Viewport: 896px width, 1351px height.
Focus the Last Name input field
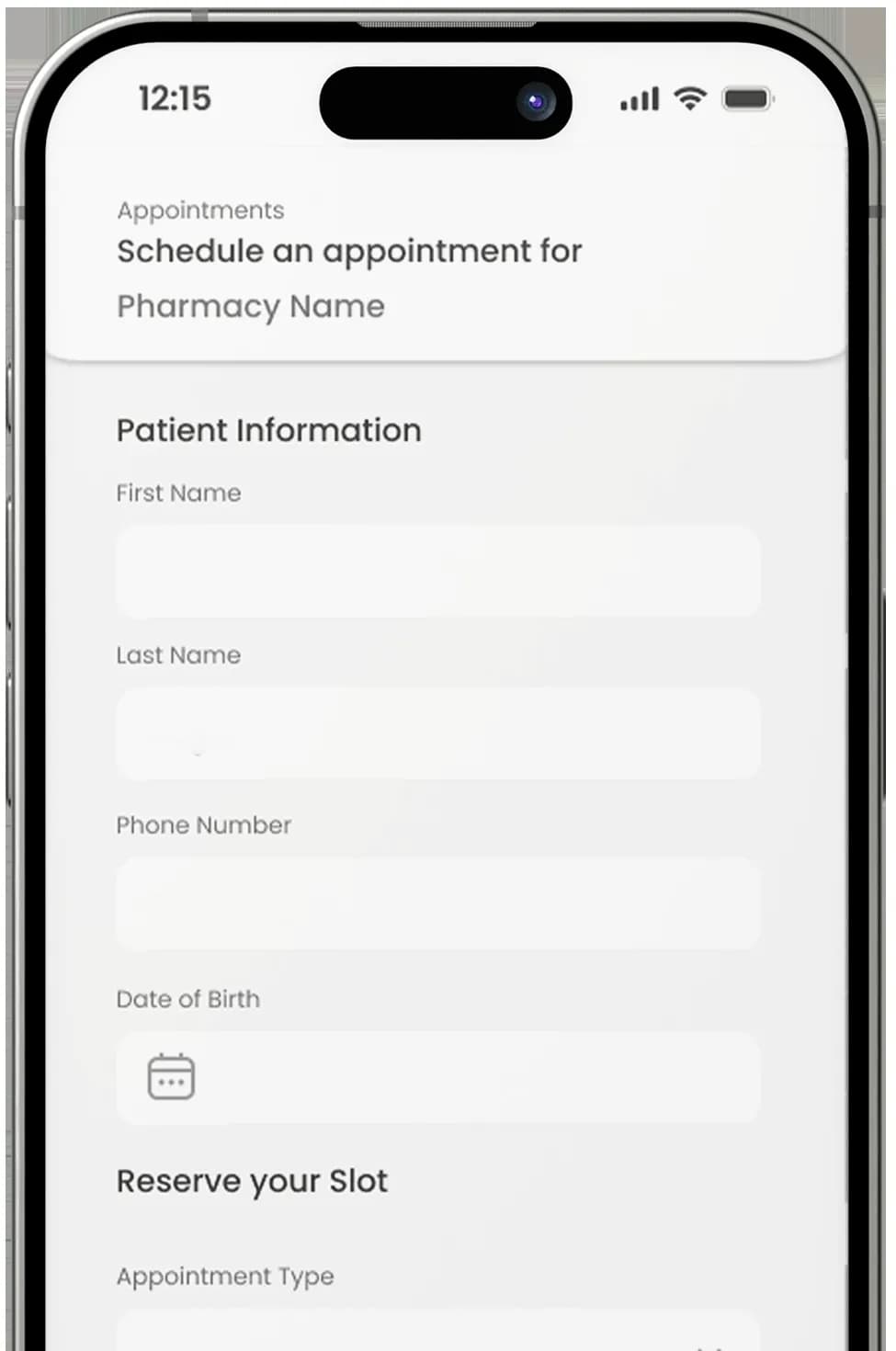point(437,733)
